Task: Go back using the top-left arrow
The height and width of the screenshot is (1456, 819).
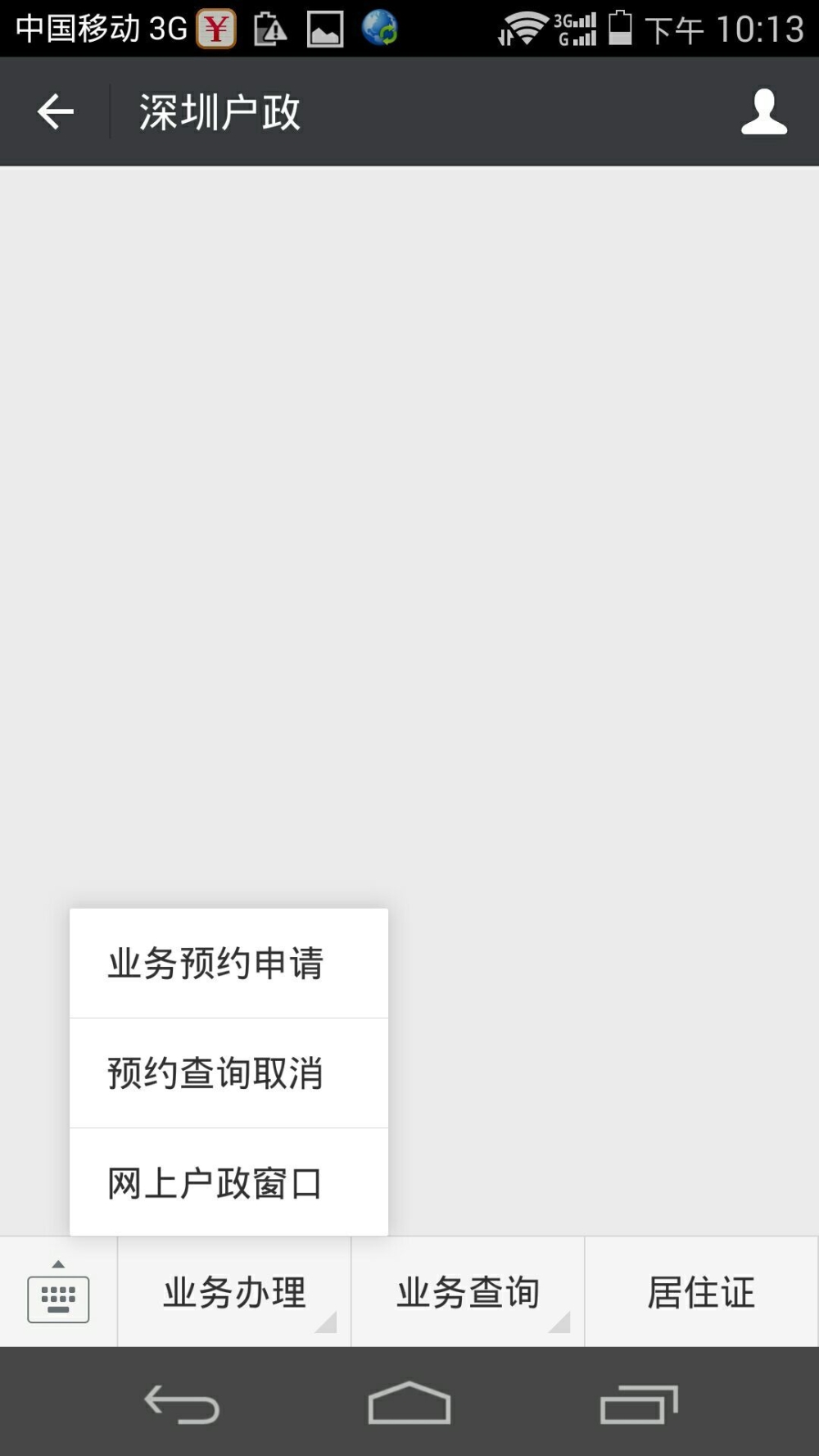Action: click(x=56, y=111)
